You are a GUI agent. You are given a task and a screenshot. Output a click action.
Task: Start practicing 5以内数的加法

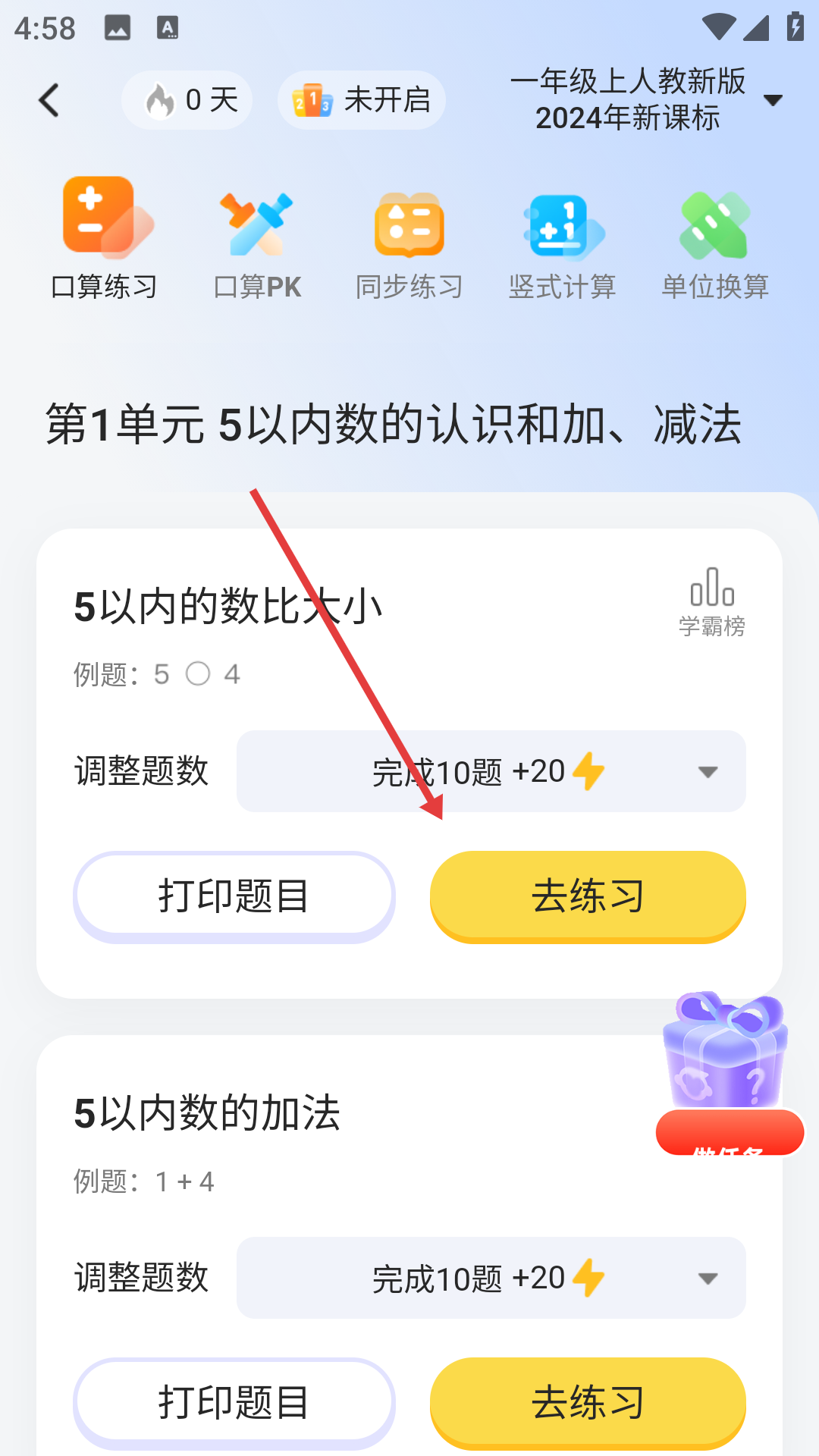click(x=587, y=1403)
